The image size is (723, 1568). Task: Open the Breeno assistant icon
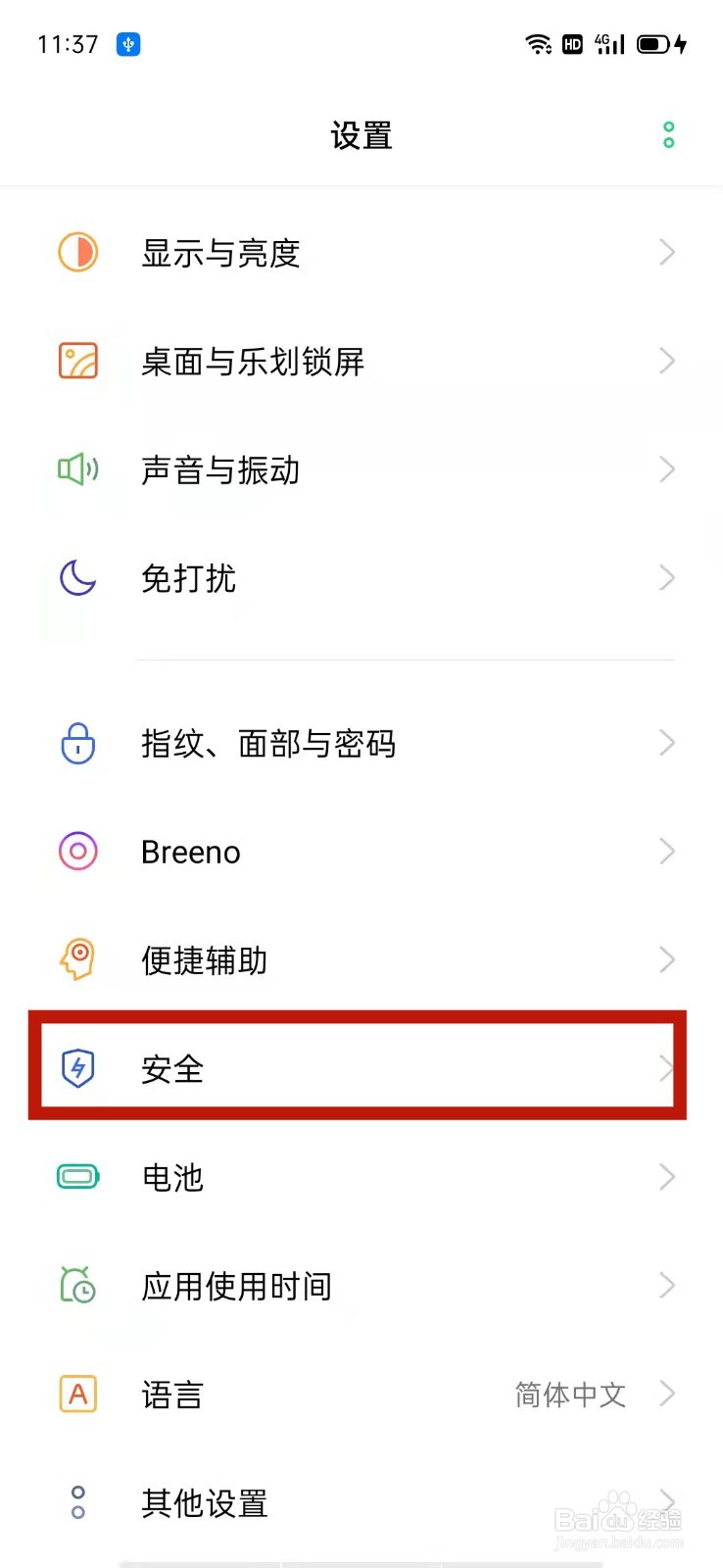(x=77, y=852)
